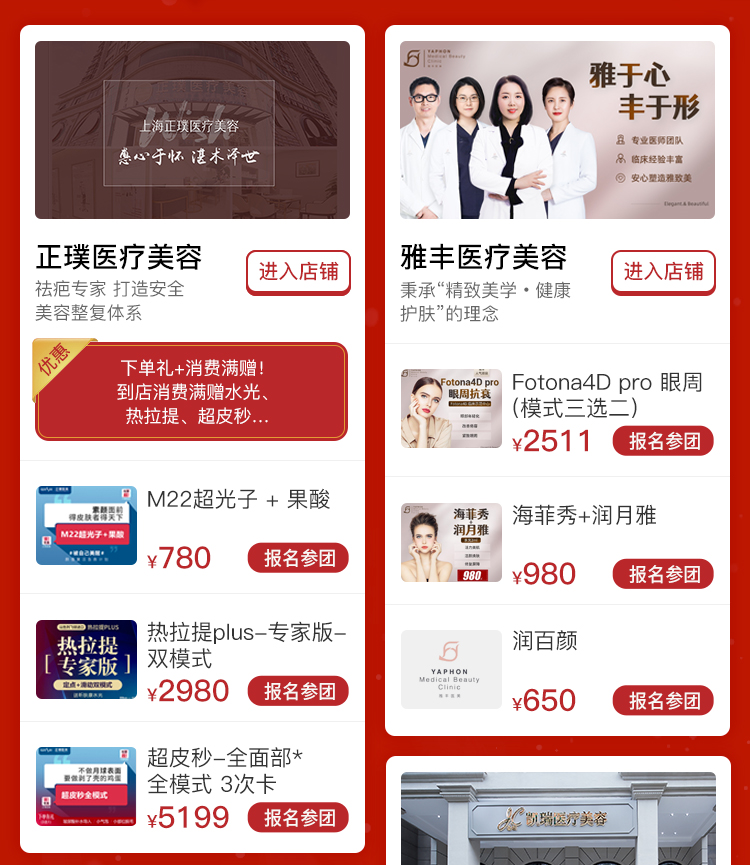750x865 pixels.
Task: Enter the 雅丰医疗美容 store
Action: point(663,272)
